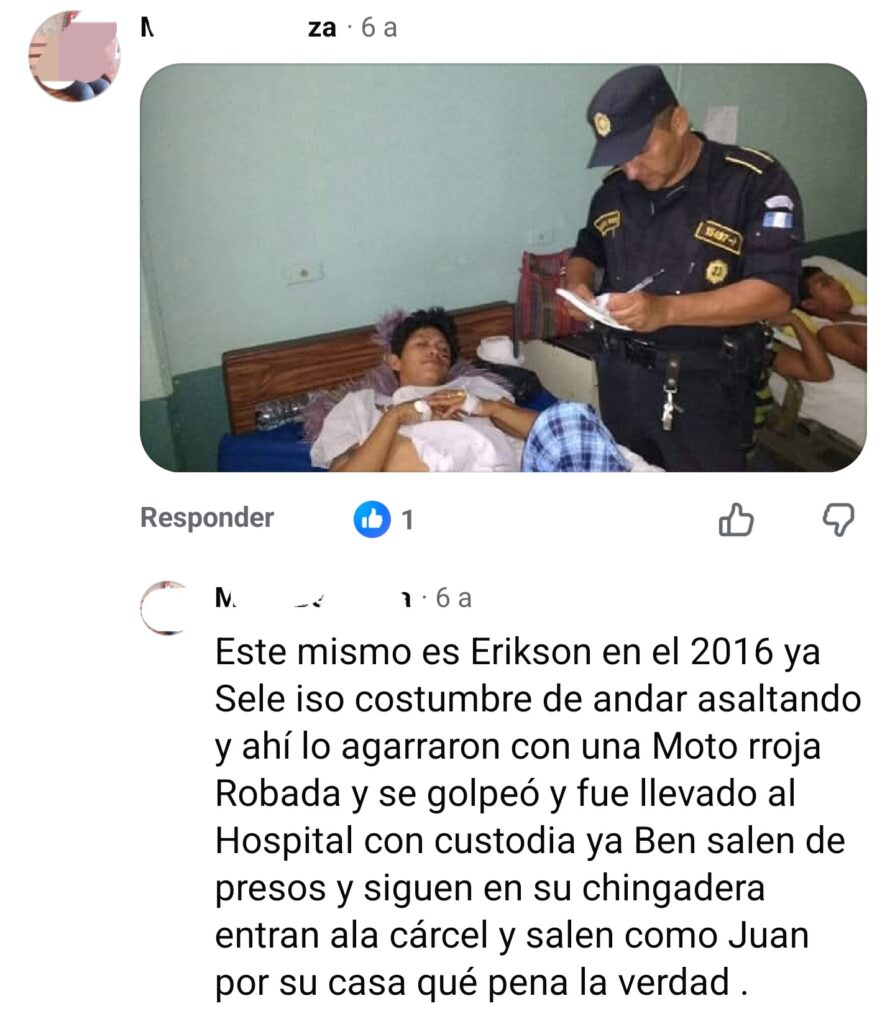Open the hospital photo in the comment
This screenshot has height=1024, width=895.
pyautogui.click(x=502, y=267)
